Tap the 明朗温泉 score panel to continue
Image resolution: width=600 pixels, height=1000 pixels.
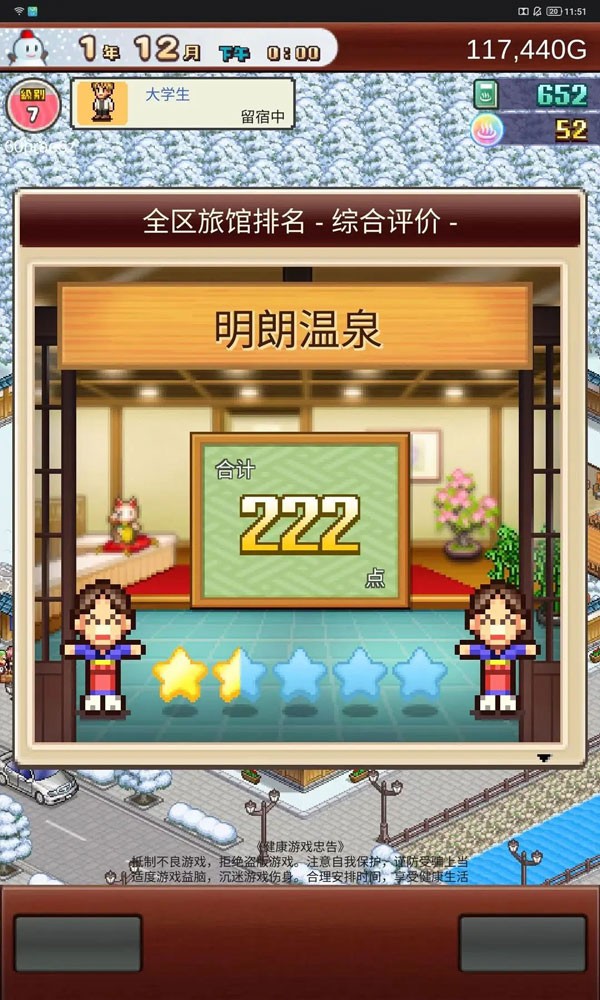tap(299, 520)
